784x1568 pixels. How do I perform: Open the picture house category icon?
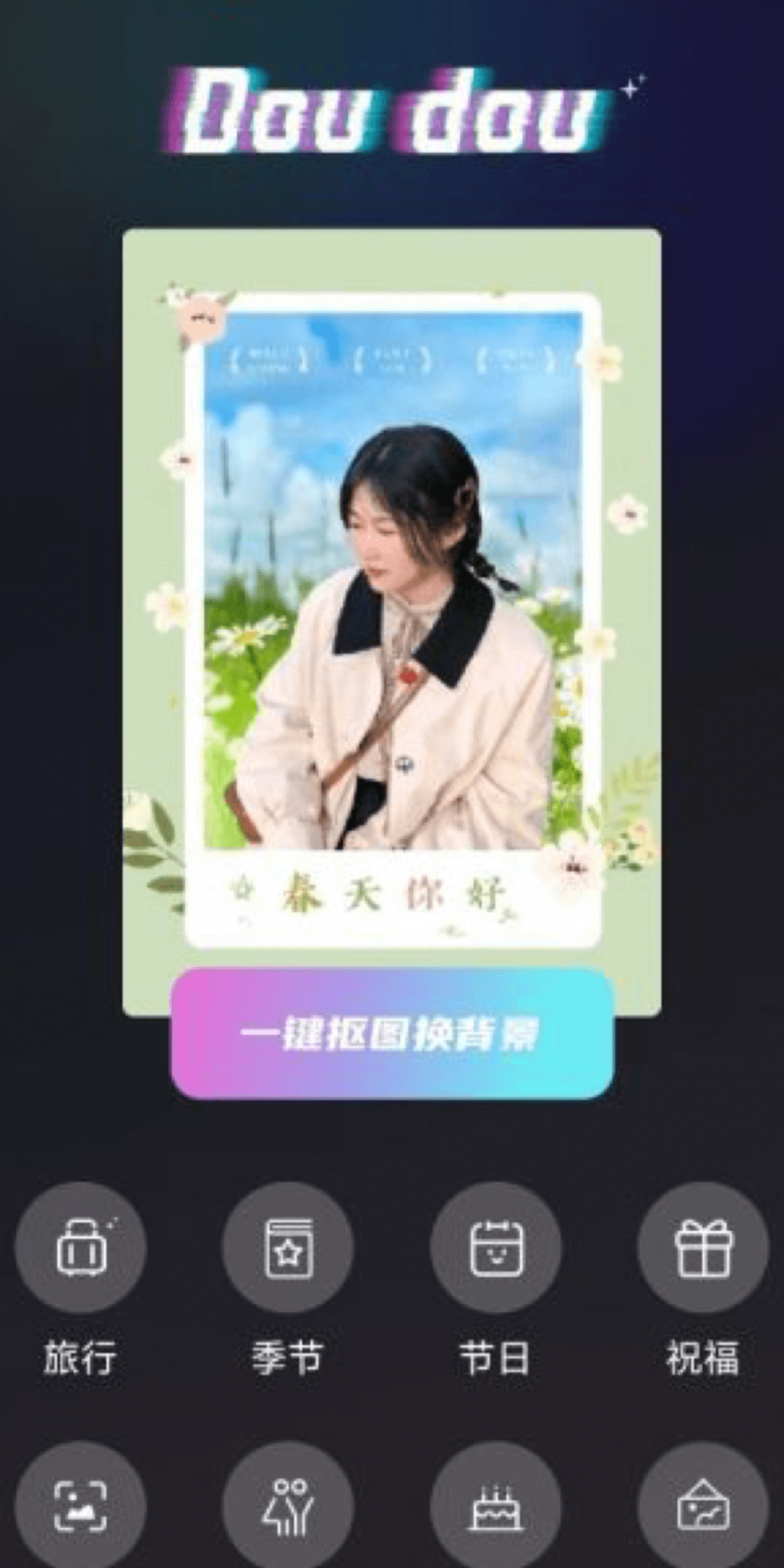[703, 1505]
